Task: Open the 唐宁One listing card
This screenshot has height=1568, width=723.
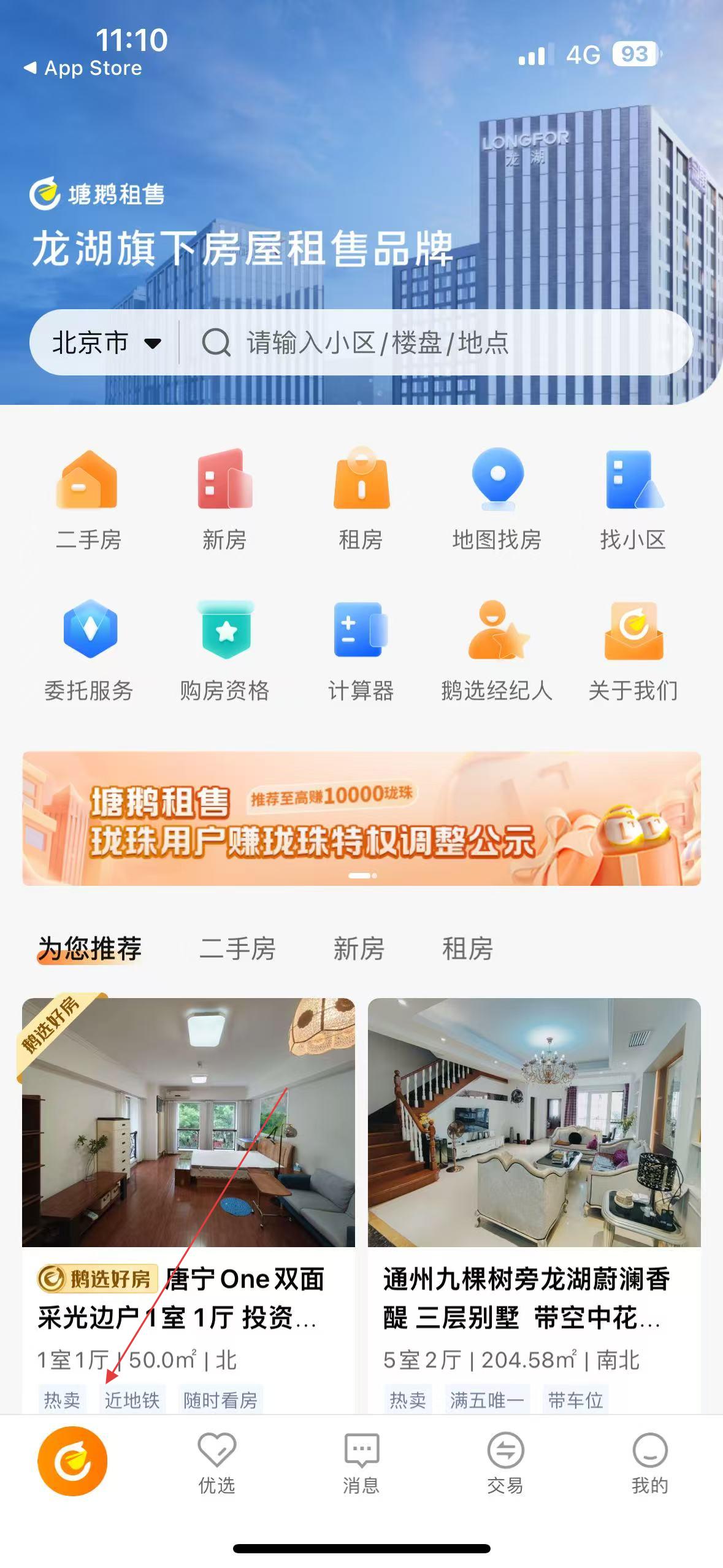Action: tap(188, 1206)
